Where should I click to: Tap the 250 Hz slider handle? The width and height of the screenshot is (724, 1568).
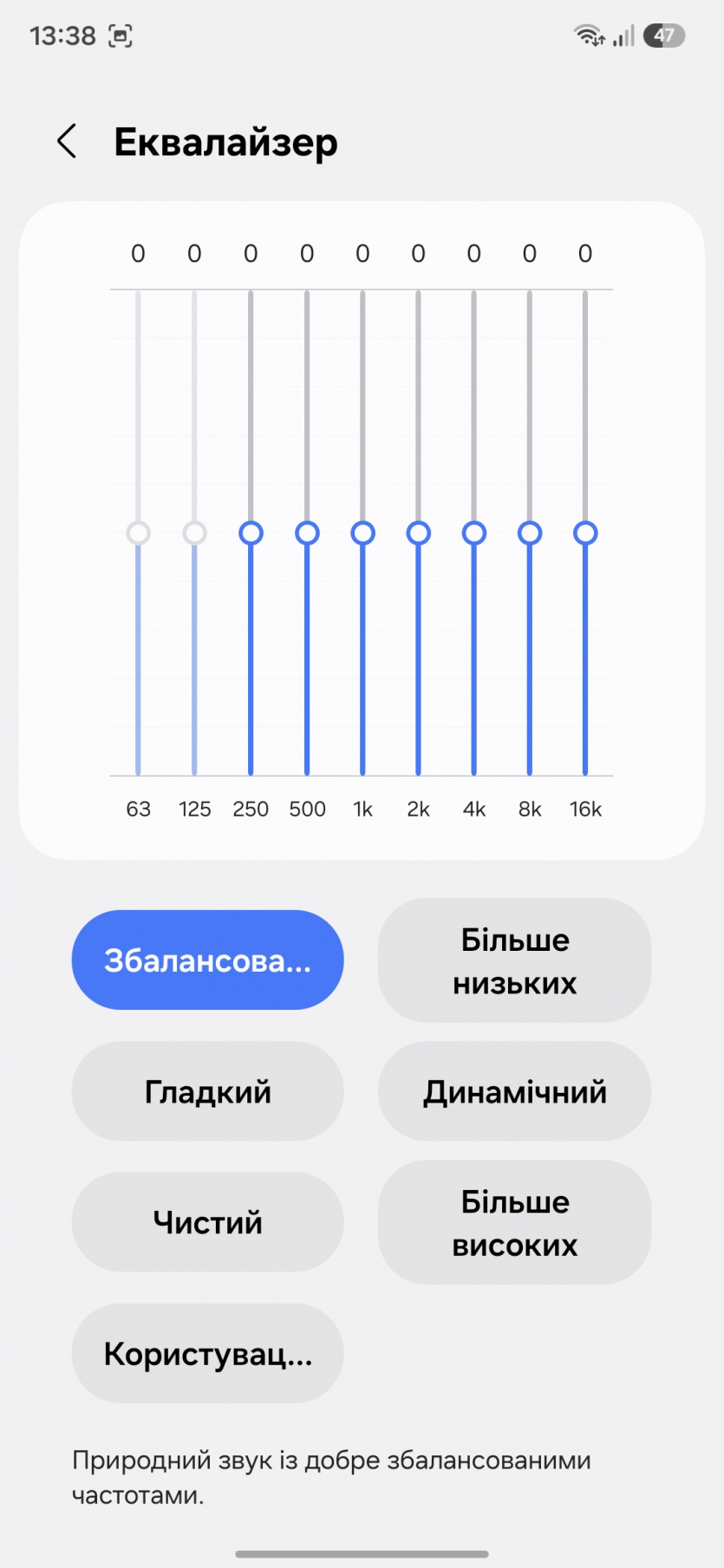[x=251, y=533]
